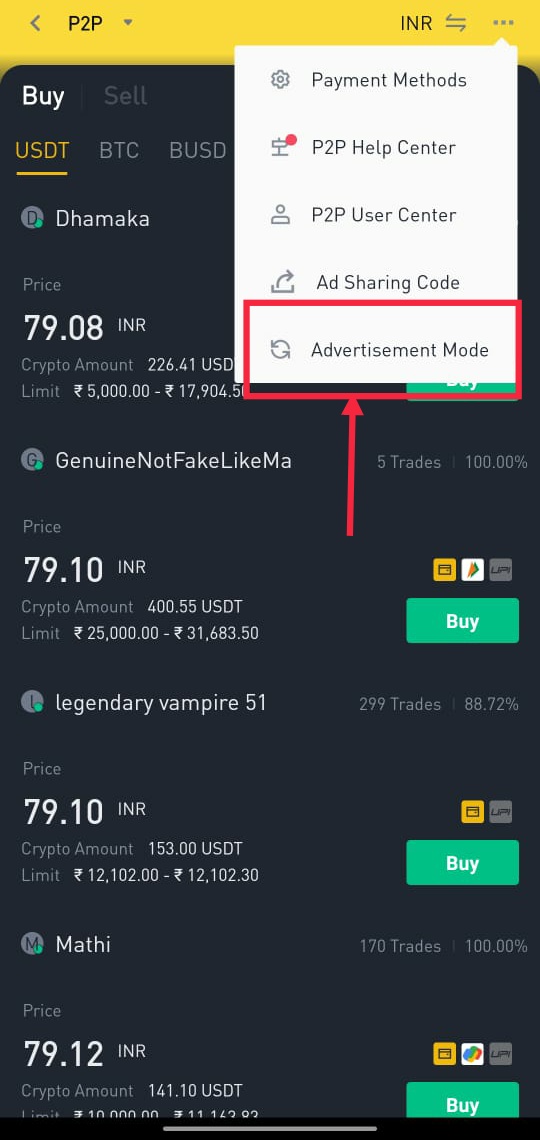Buy USDT from GenuineNotFakeLikeMa
Screen dimensions: 540x1140
[462, 621]
